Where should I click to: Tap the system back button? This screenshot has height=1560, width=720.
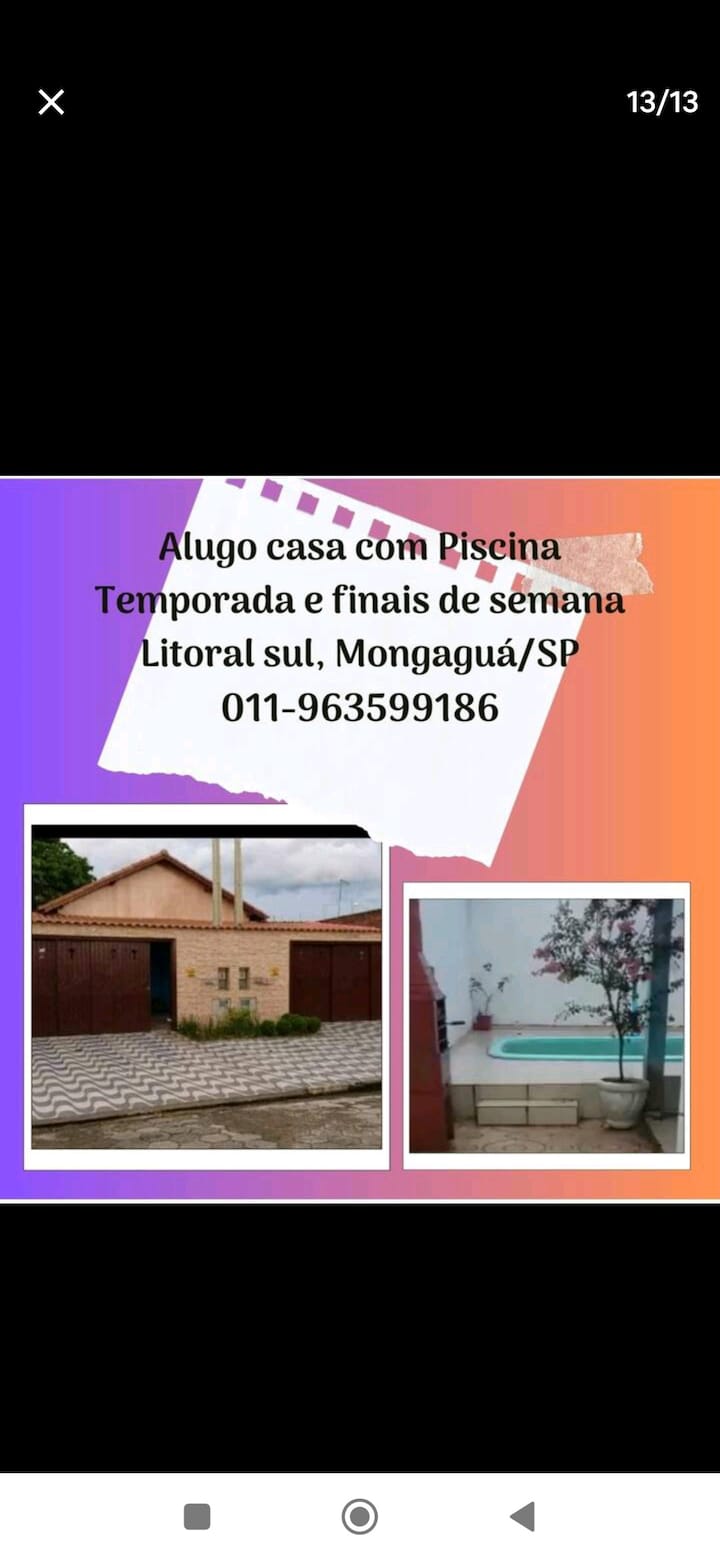522,1516
